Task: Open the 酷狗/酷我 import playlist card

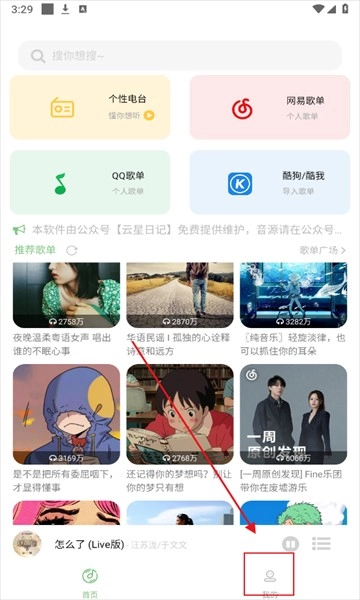Action: (x=270, y=182)
